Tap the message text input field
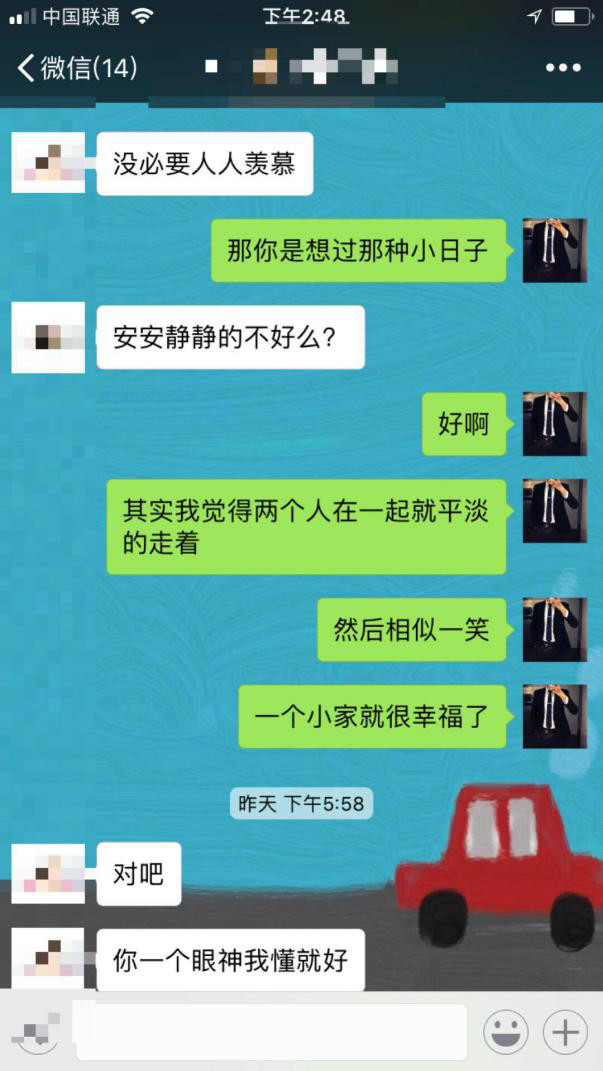 [x=272, y=1031]
